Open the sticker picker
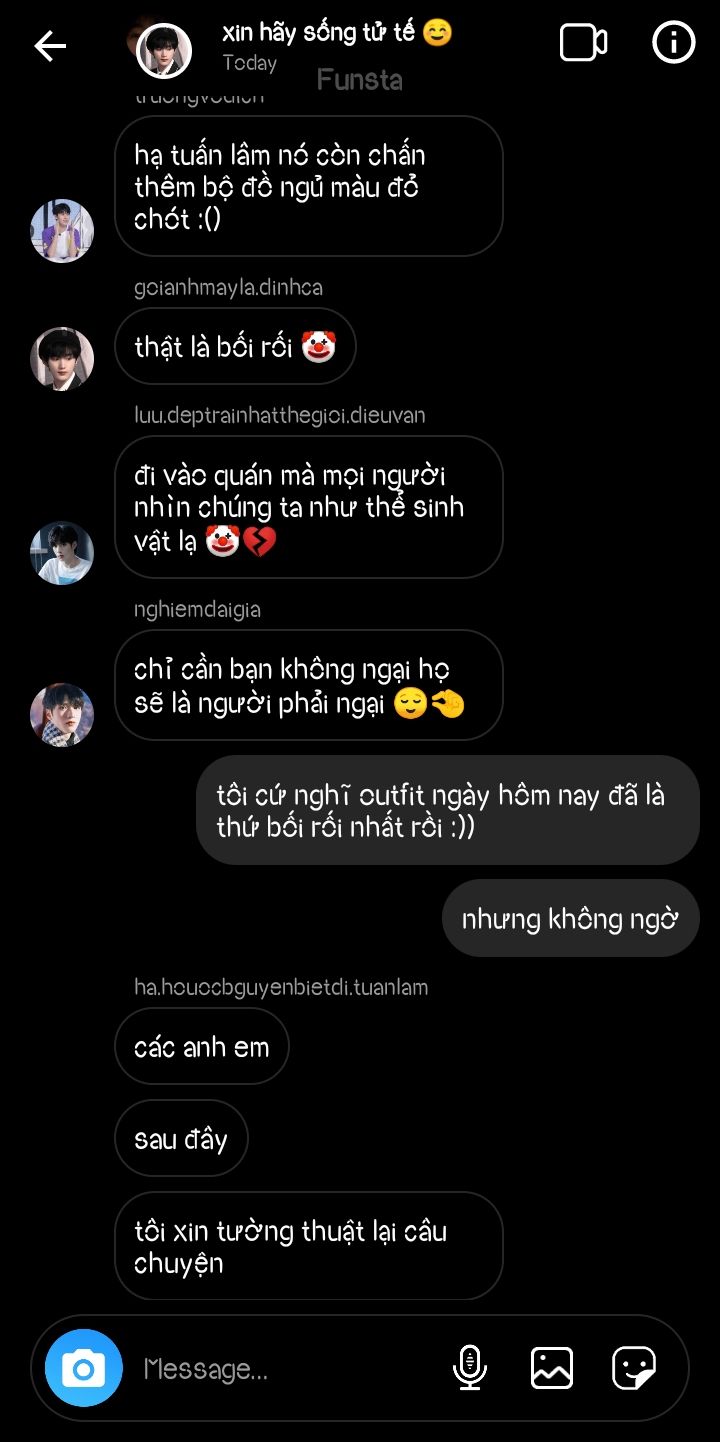 tap(634, 1367)
